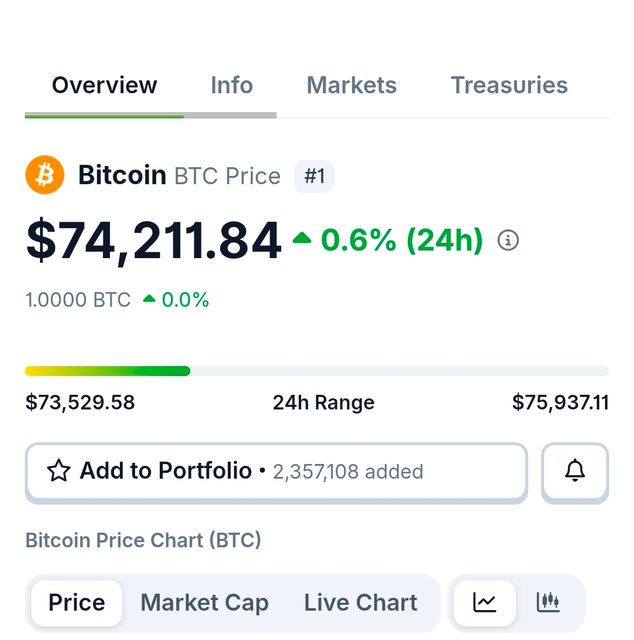Tap the info icon beside 24h change
The image size is (634, 640).
pyautogui.click(x=508, y=241)
